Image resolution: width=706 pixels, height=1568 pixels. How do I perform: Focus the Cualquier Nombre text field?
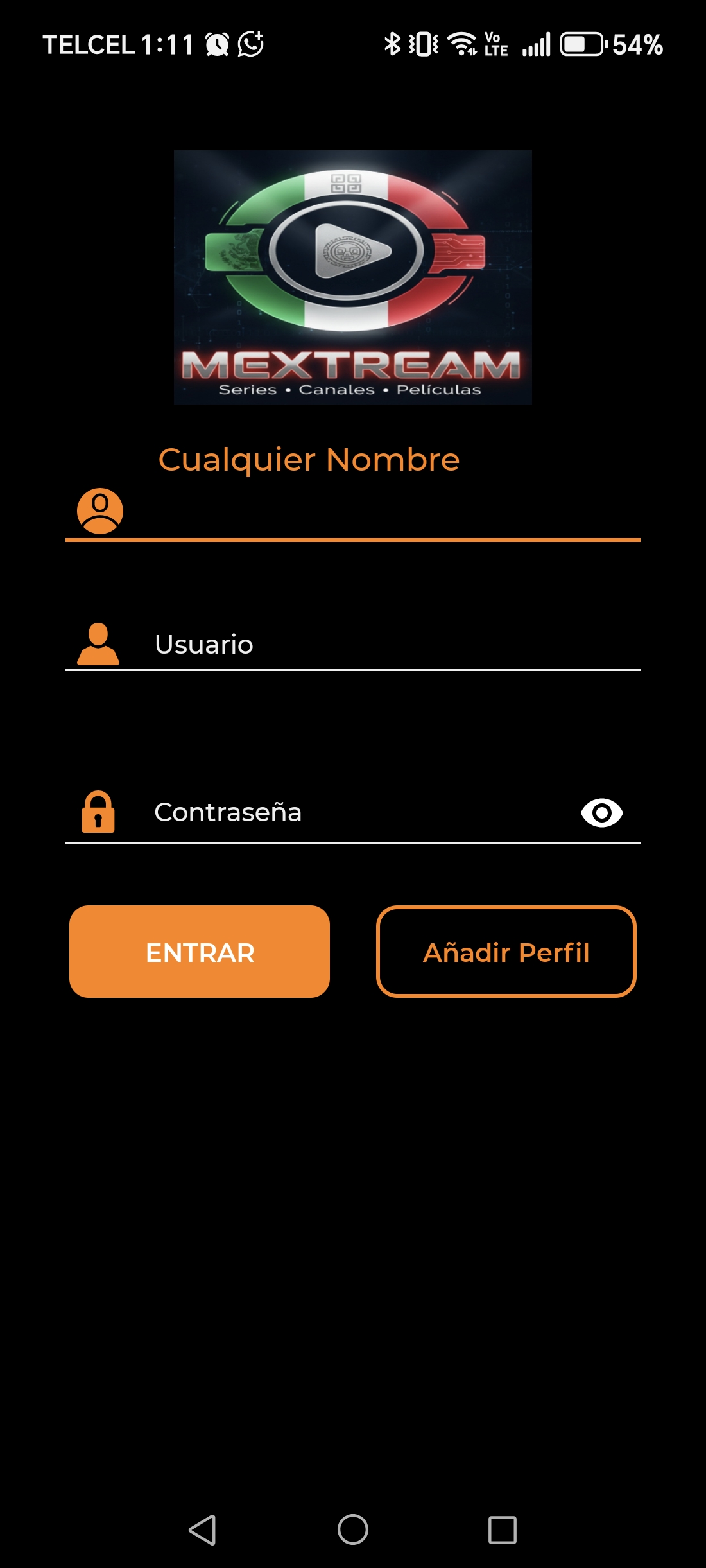click(379, 512)
